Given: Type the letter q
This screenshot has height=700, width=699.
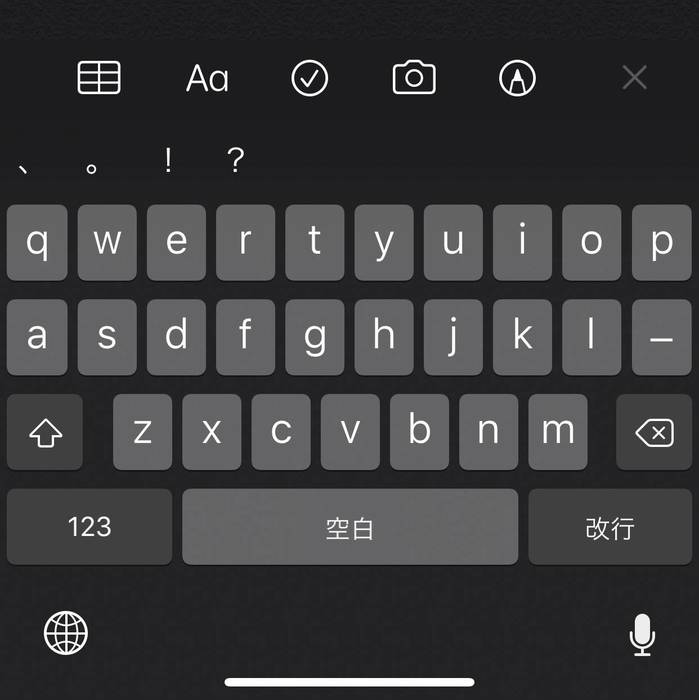Looking at the screenshot, I should [x=37, y=243].
